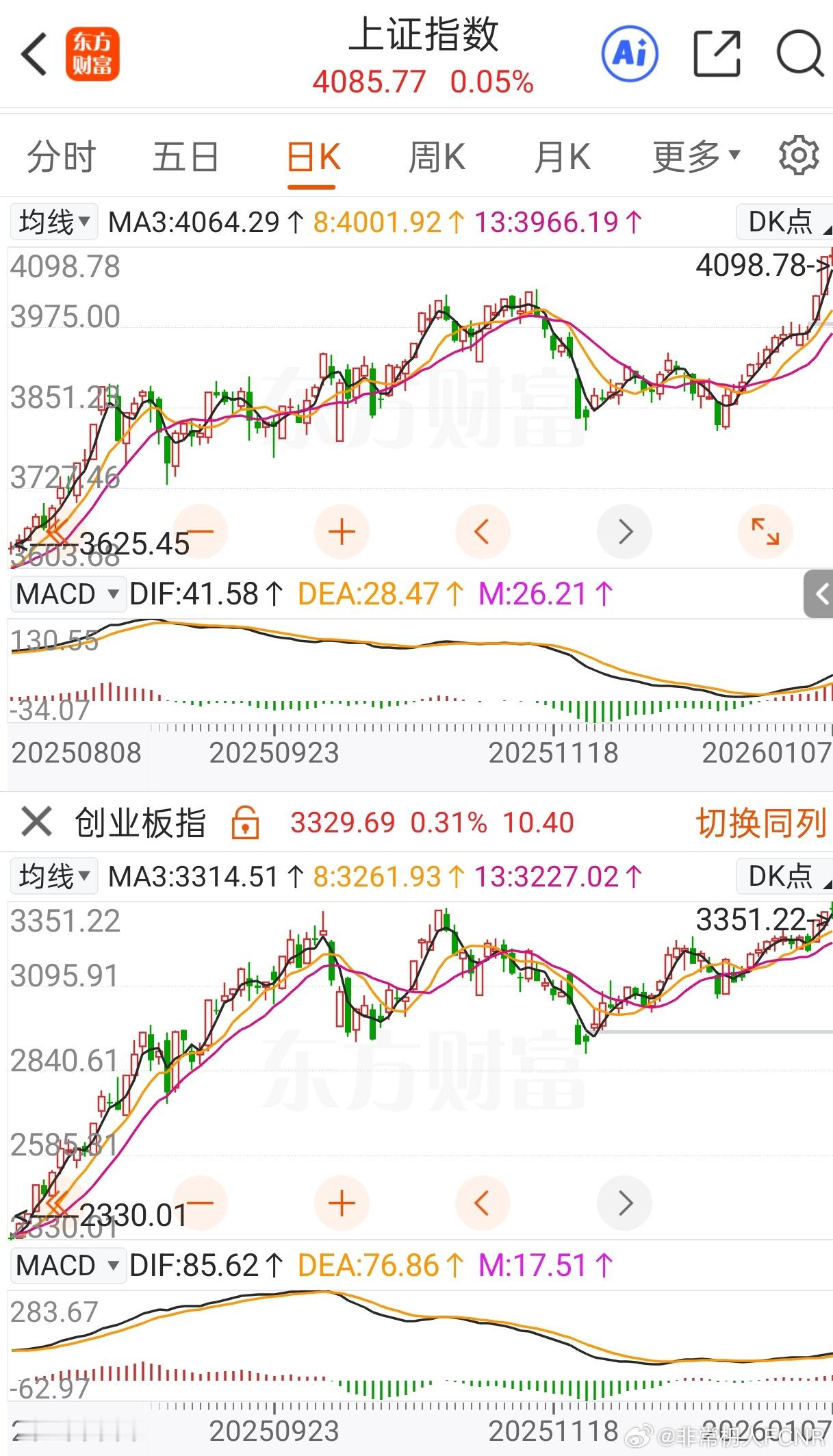The width and height of the screenshot is (833, 1456).
Task: Open the search magnifier
Action: click(799, 53)
